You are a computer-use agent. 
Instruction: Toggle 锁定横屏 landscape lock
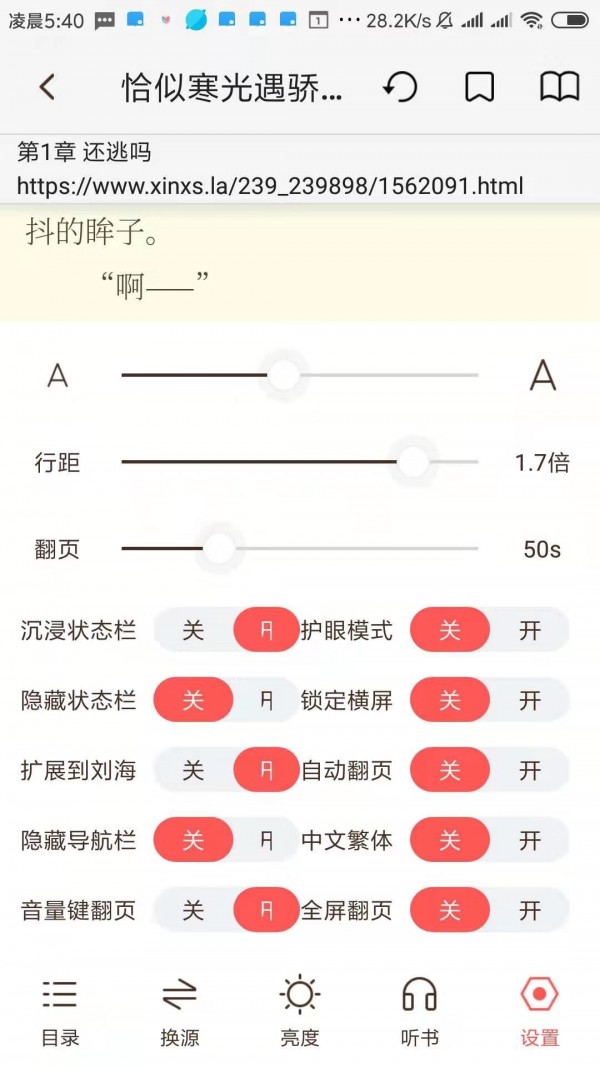tap(489, 700)
